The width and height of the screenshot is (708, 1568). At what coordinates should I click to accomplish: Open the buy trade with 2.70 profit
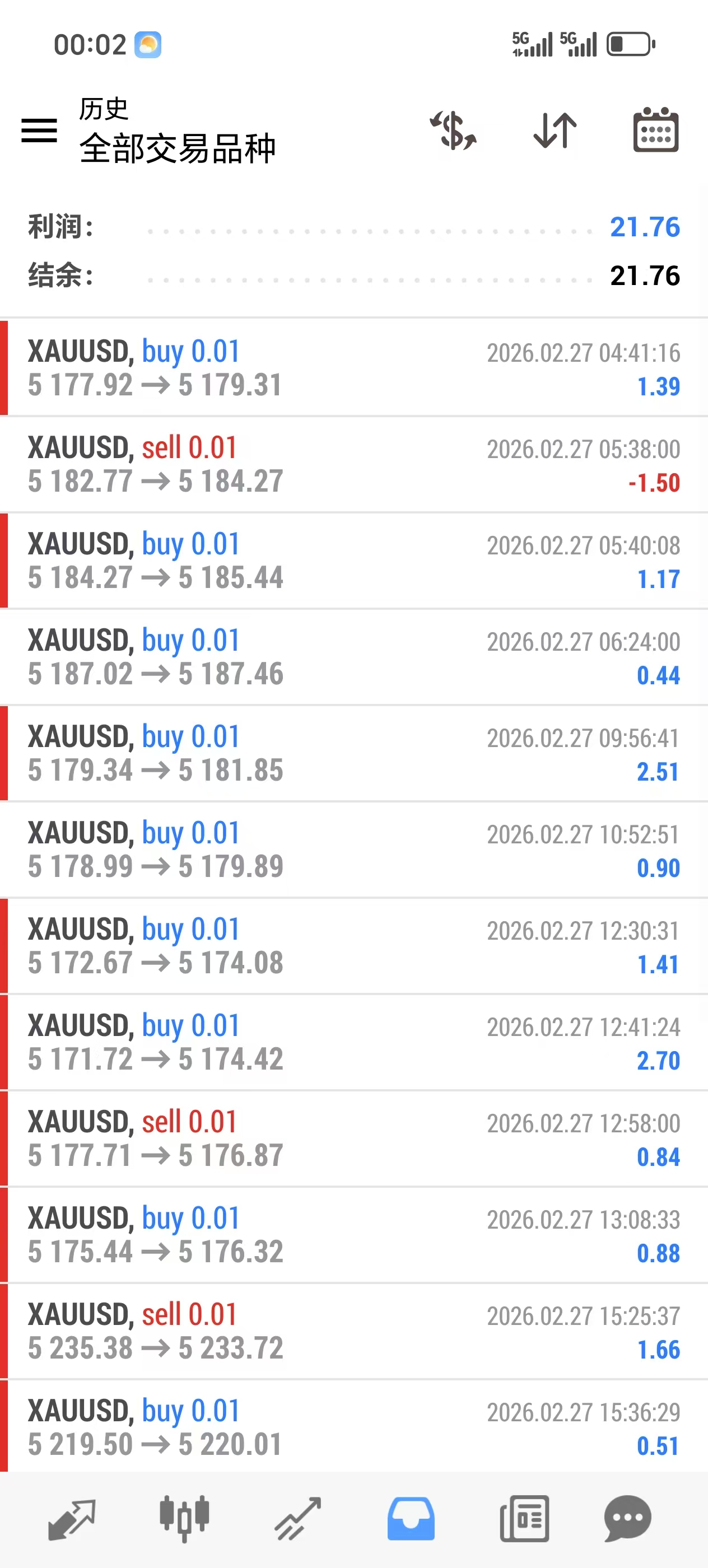(353, 1043)
